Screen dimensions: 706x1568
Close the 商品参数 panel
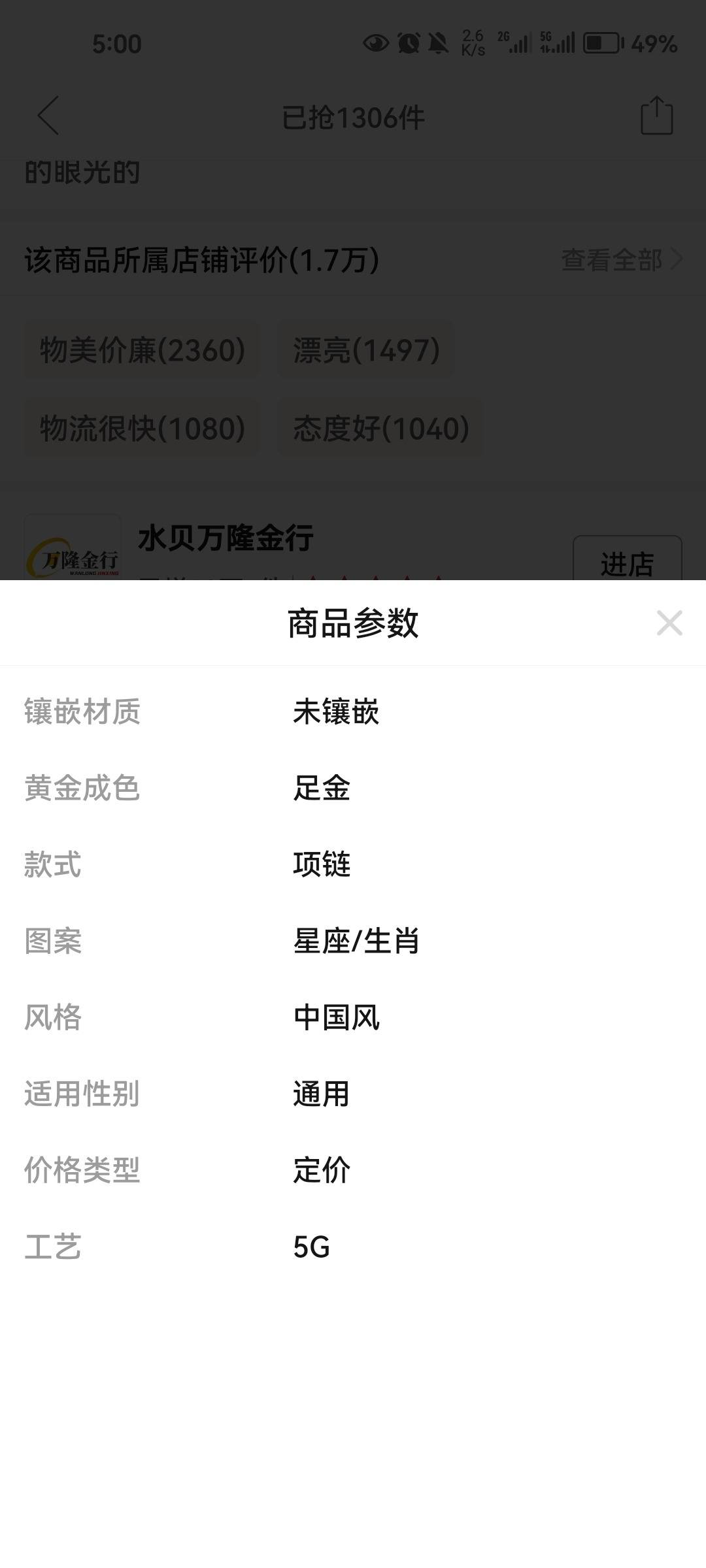click(669, 623)
